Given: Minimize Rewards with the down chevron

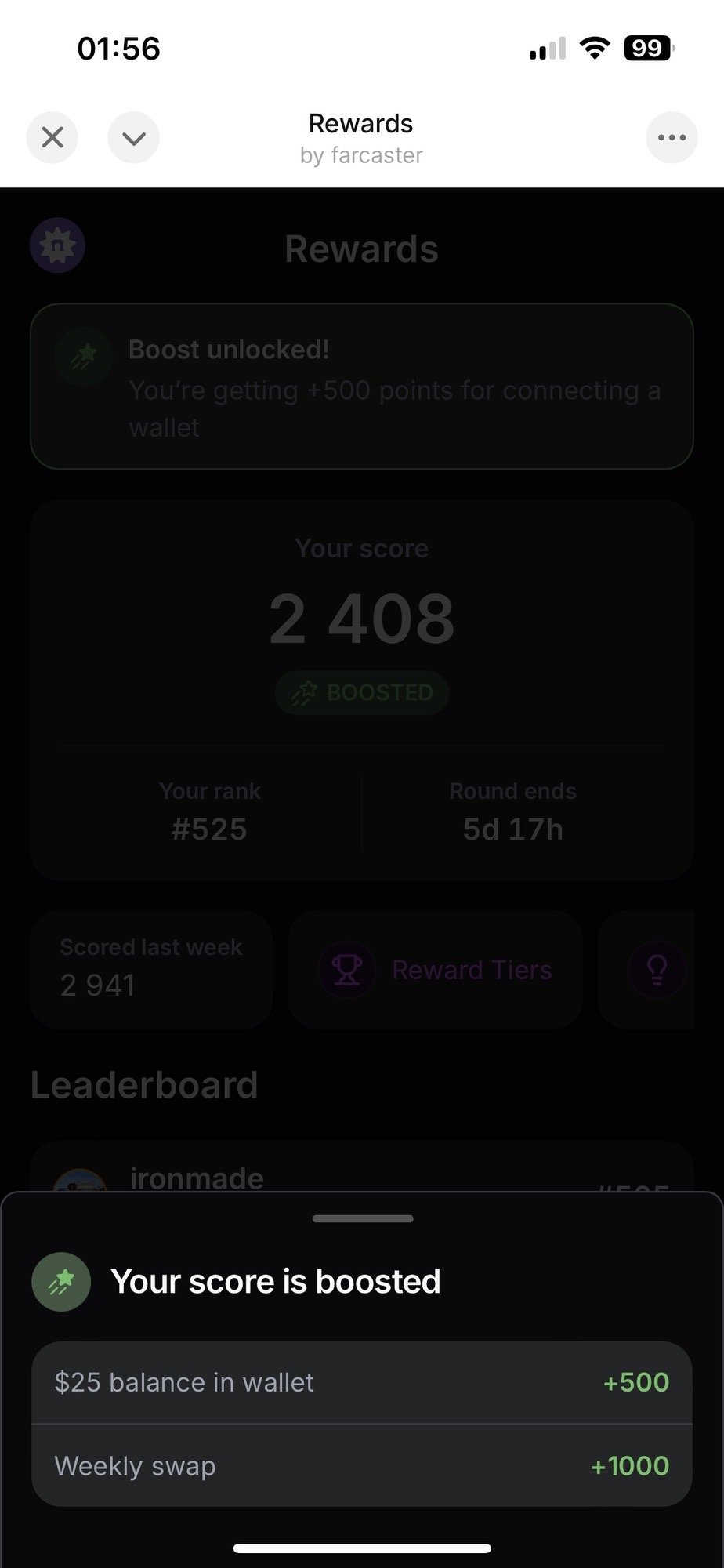Looking at the screenshot, I should [x=133, y=138].
